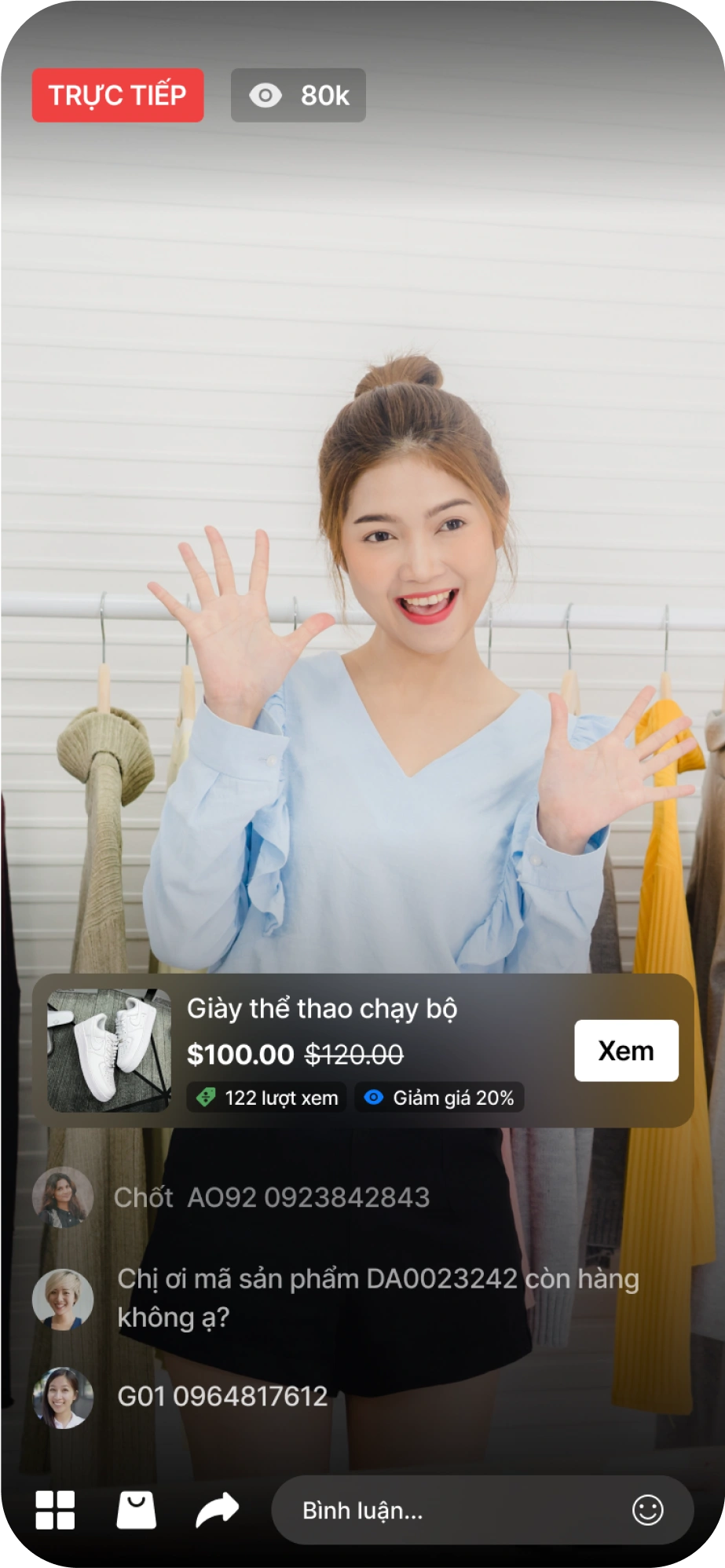The image size is (725, 1568).
Task: Focus the Bình luận comment field
Action: point(448,1510)
